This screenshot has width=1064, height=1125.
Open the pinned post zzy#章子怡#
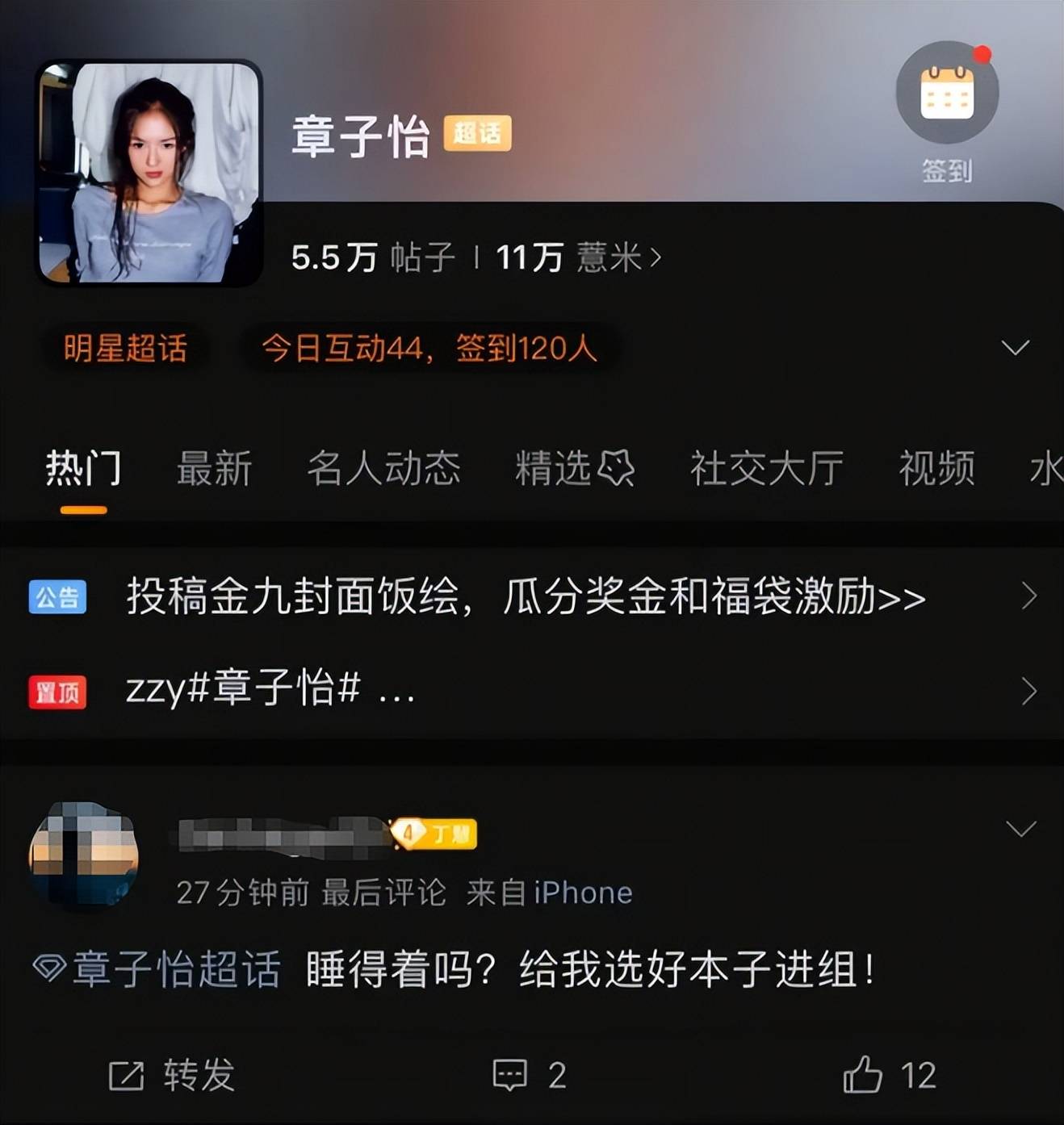pyautogui.click(x=270, y=691)
